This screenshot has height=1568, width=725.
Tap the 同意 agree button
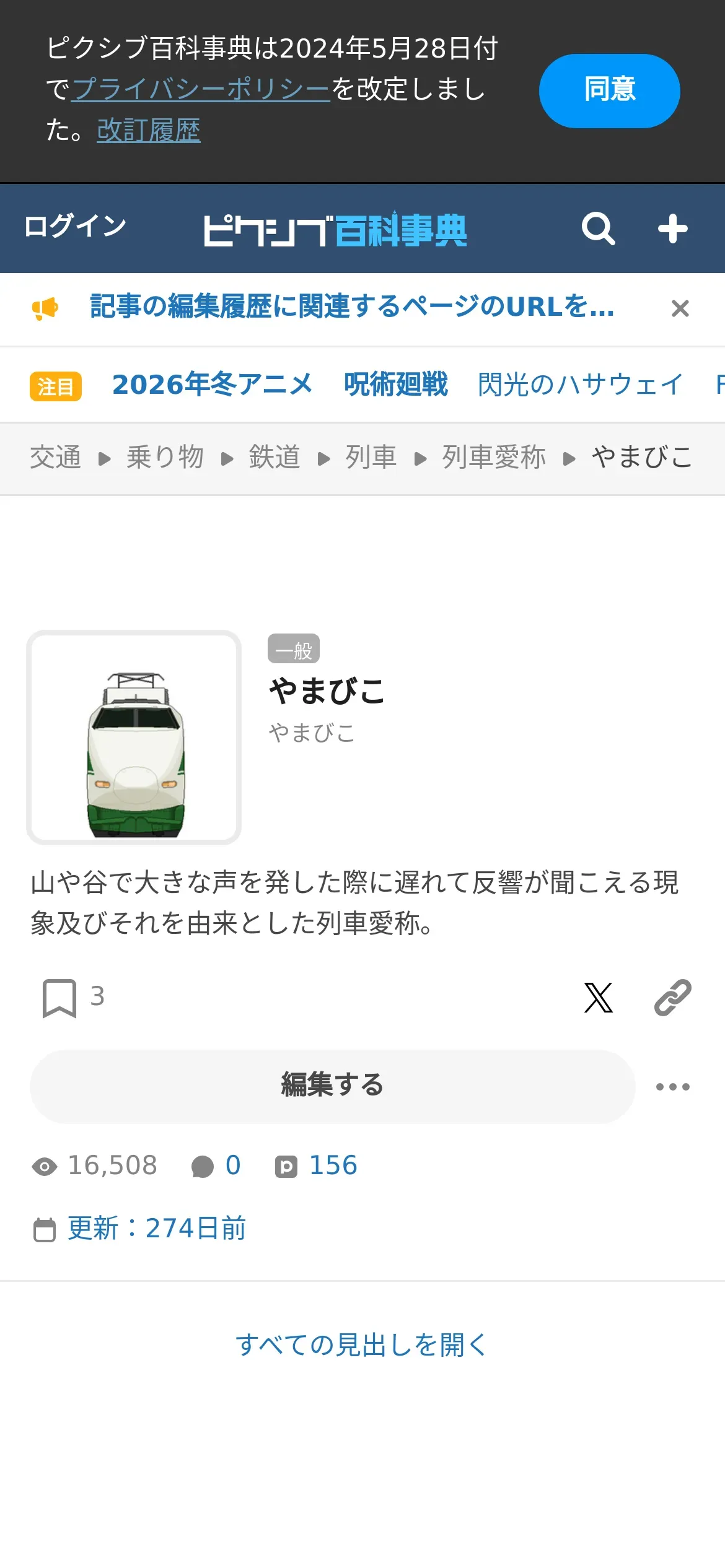pos(609,90)
